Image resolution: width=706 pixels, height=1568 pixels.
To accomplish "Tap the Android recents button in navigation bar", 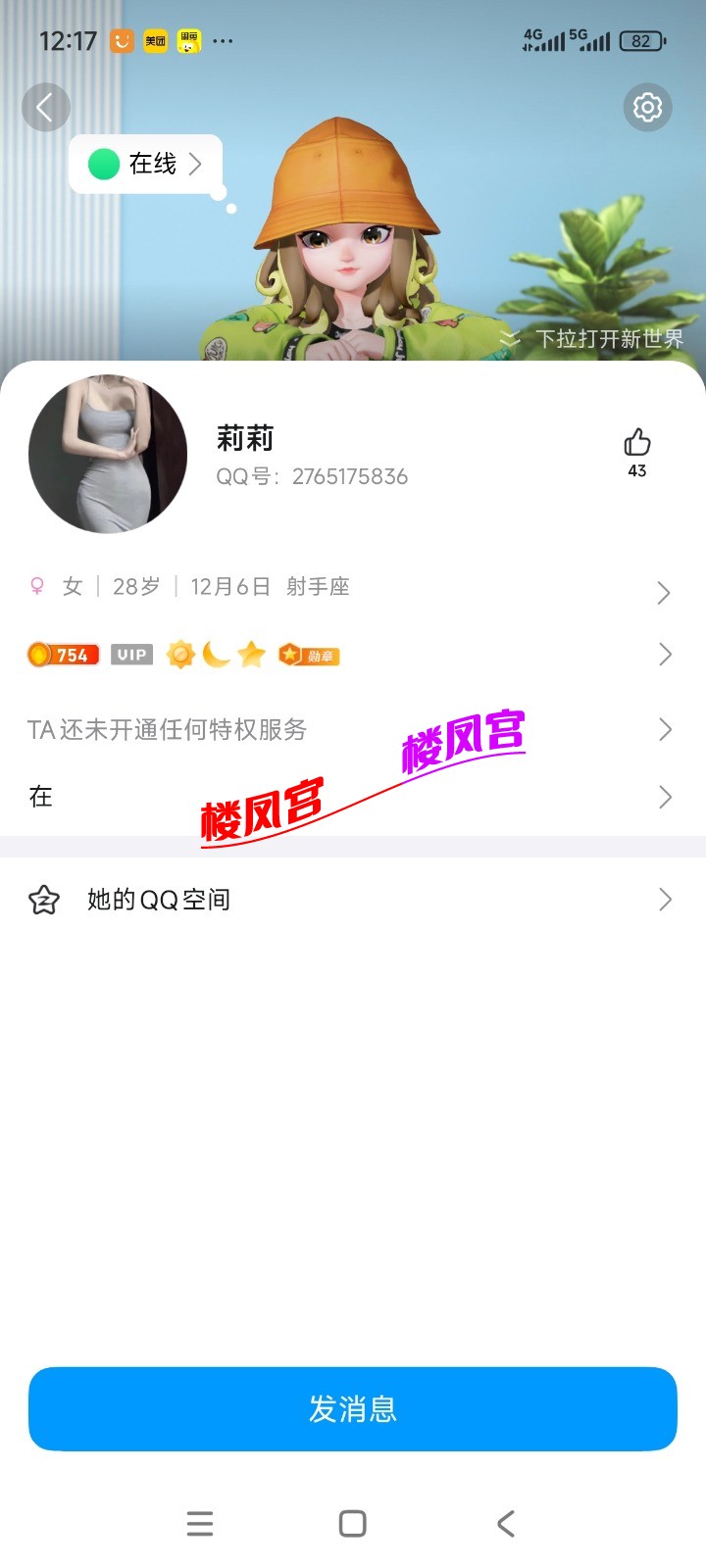I will click(x=200, y=1523).
